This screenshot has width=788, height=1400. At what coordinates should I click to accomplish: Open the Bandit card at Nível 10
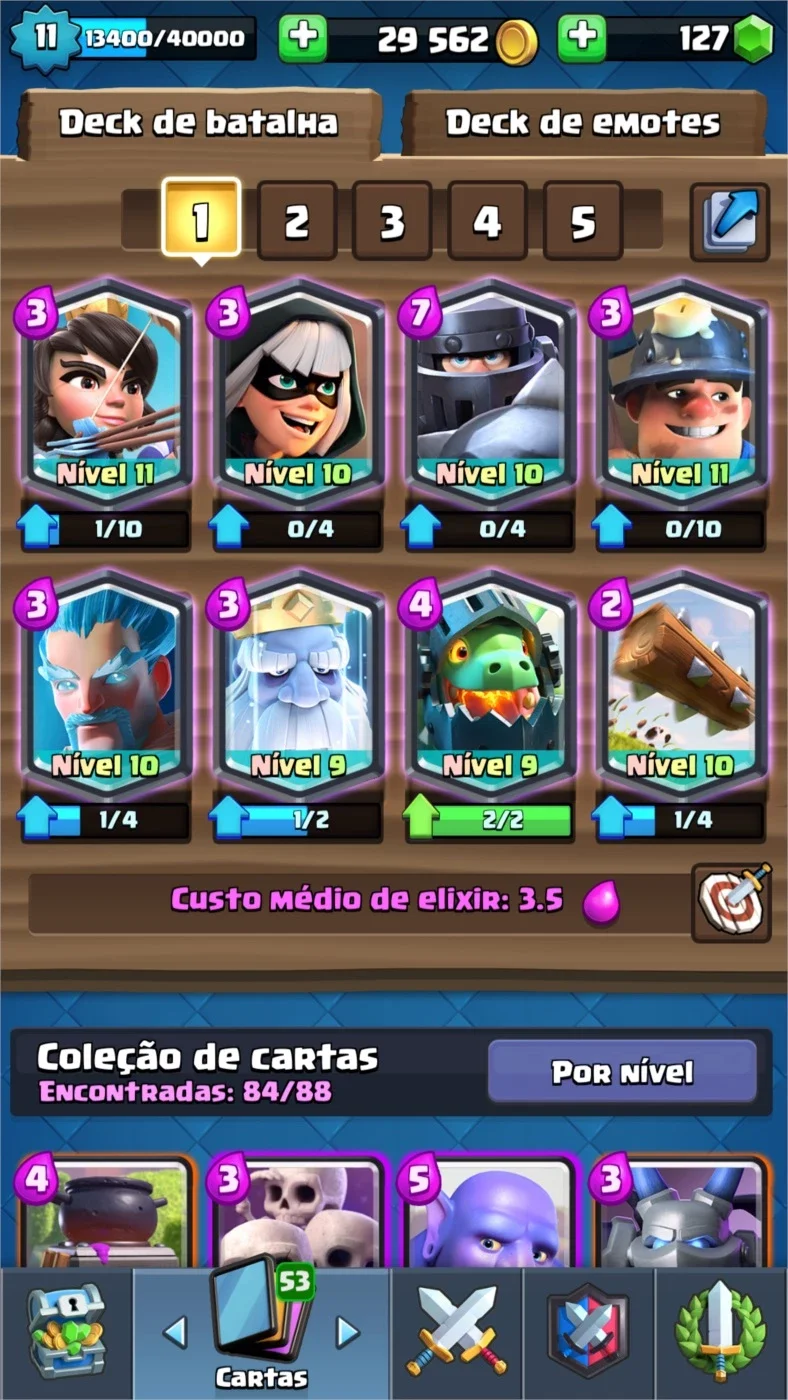pyautogui.click(x=297, y=395)
